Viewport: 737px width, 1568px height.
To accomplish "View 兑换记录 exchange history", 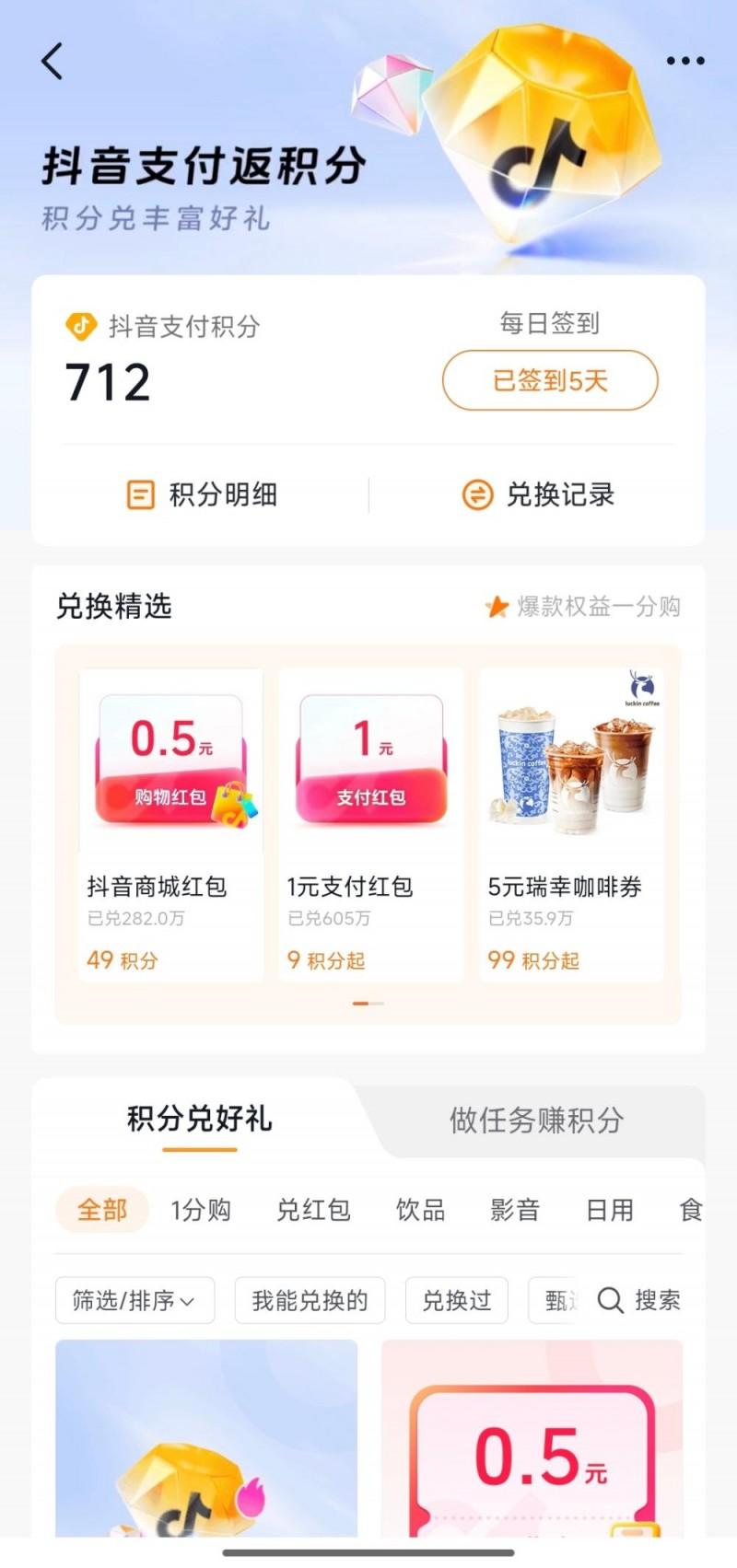I will 538,494.
